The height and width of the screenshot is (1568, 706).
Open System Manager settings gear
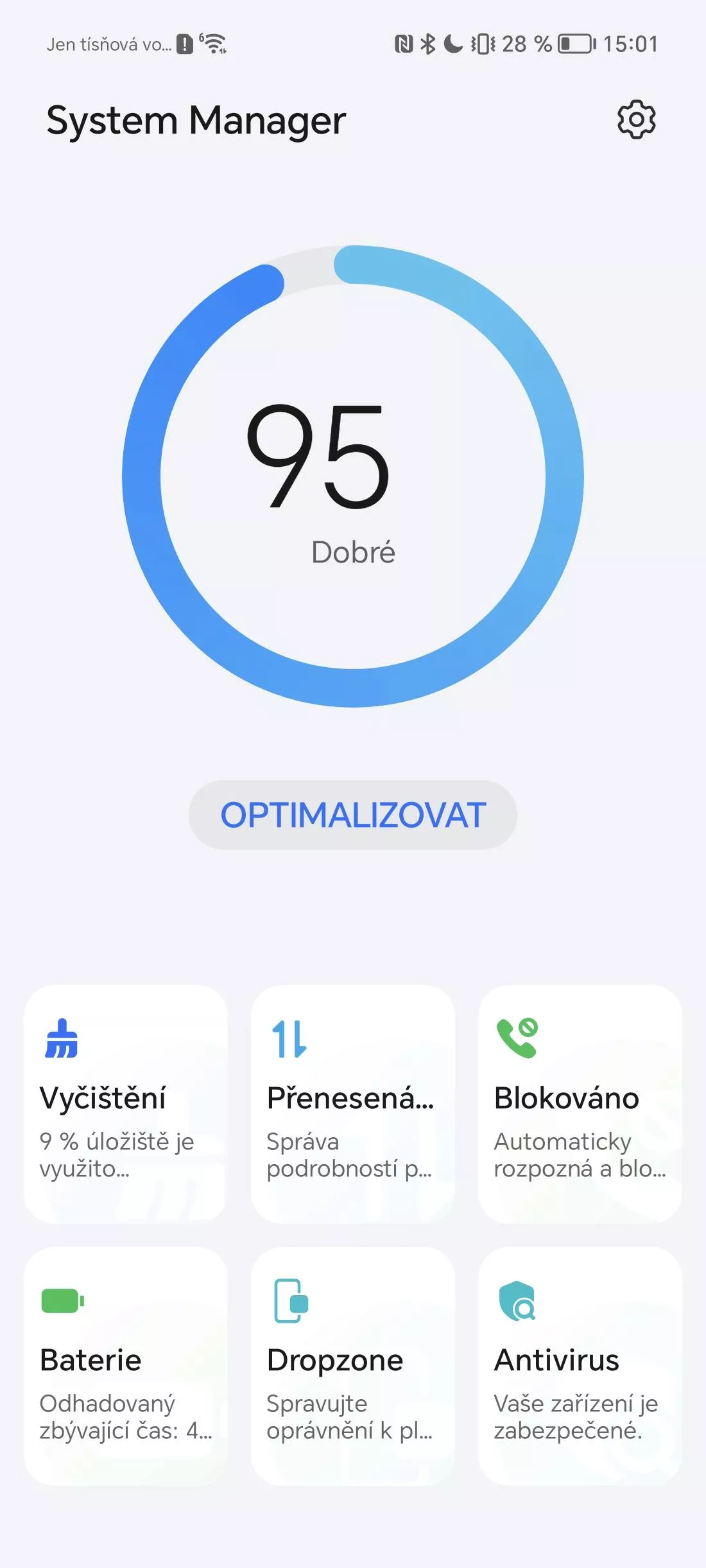(x=636, y=119)
